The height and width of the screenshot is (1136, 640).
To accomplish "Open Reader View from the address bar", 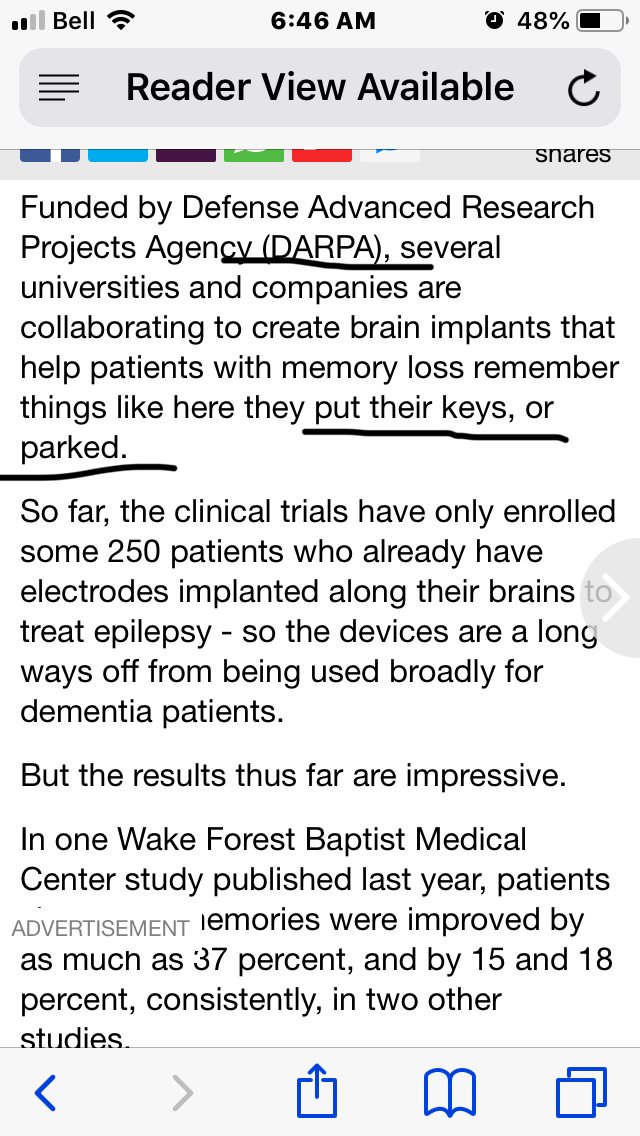I will [58, 88].
